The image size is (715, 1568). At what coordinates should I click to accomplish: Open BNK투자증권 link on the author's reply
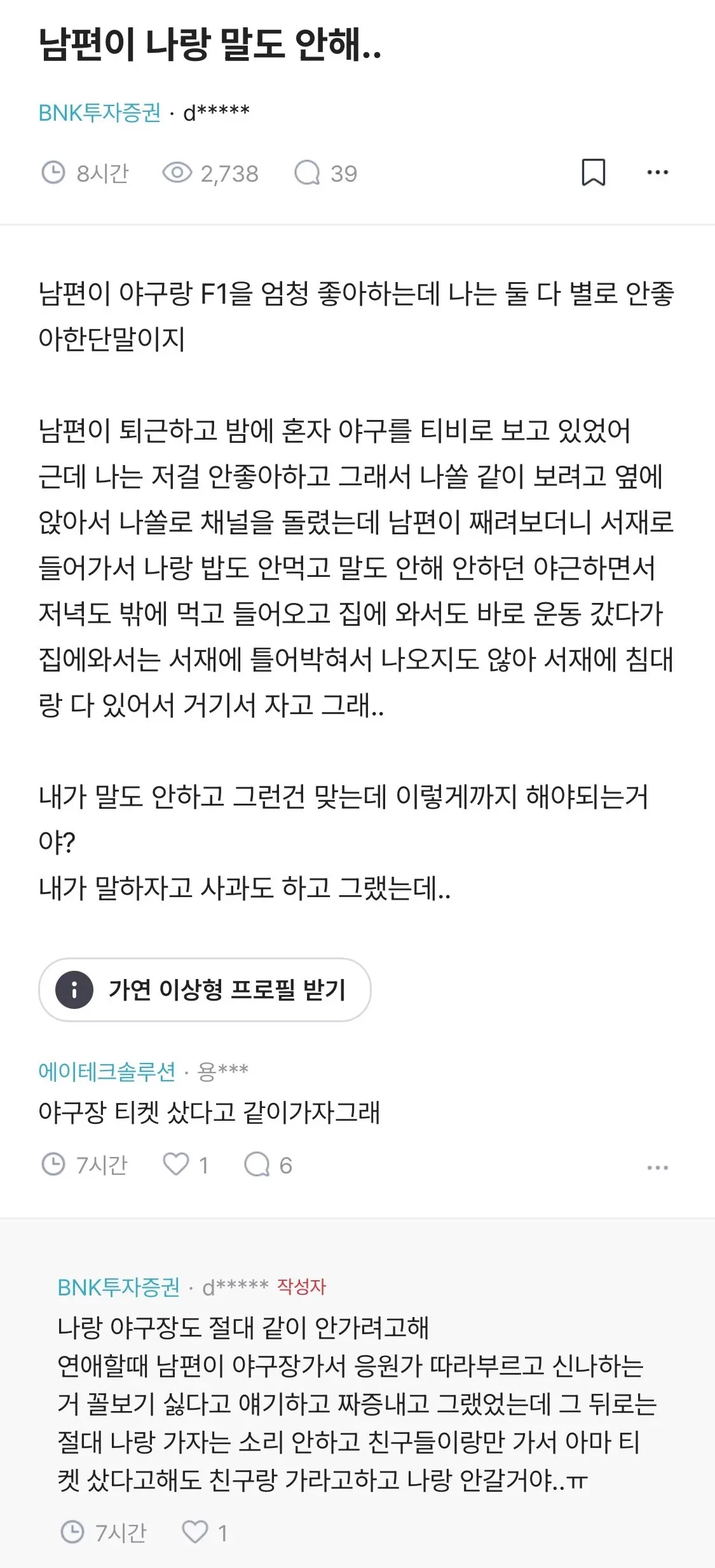tap(119, 1287)
